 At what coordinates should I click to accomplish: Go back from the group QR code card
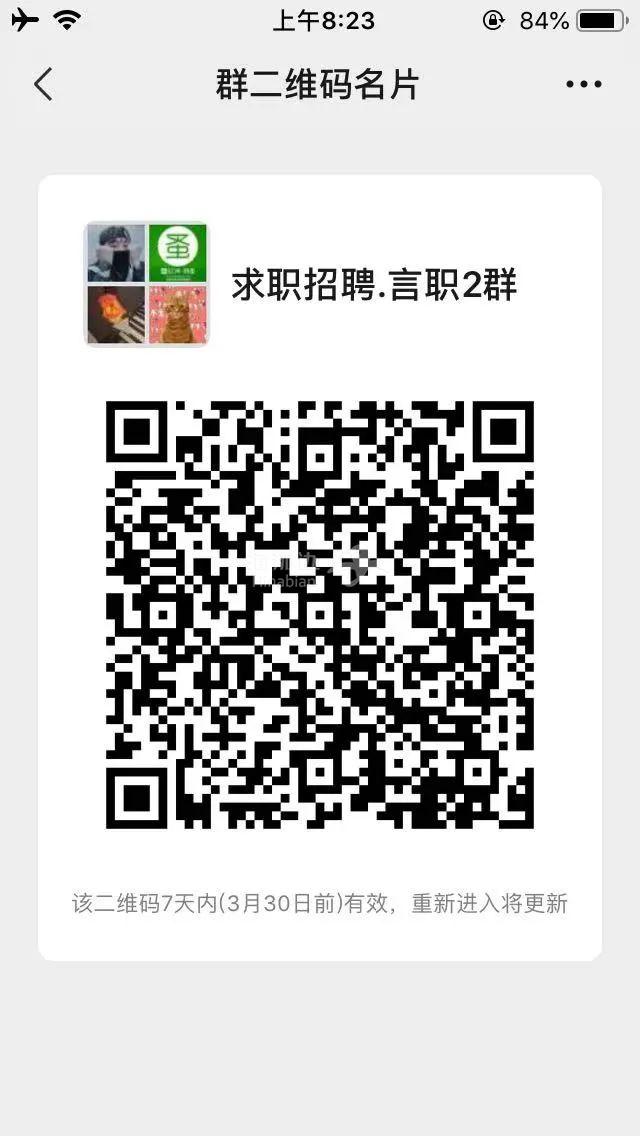42,84
